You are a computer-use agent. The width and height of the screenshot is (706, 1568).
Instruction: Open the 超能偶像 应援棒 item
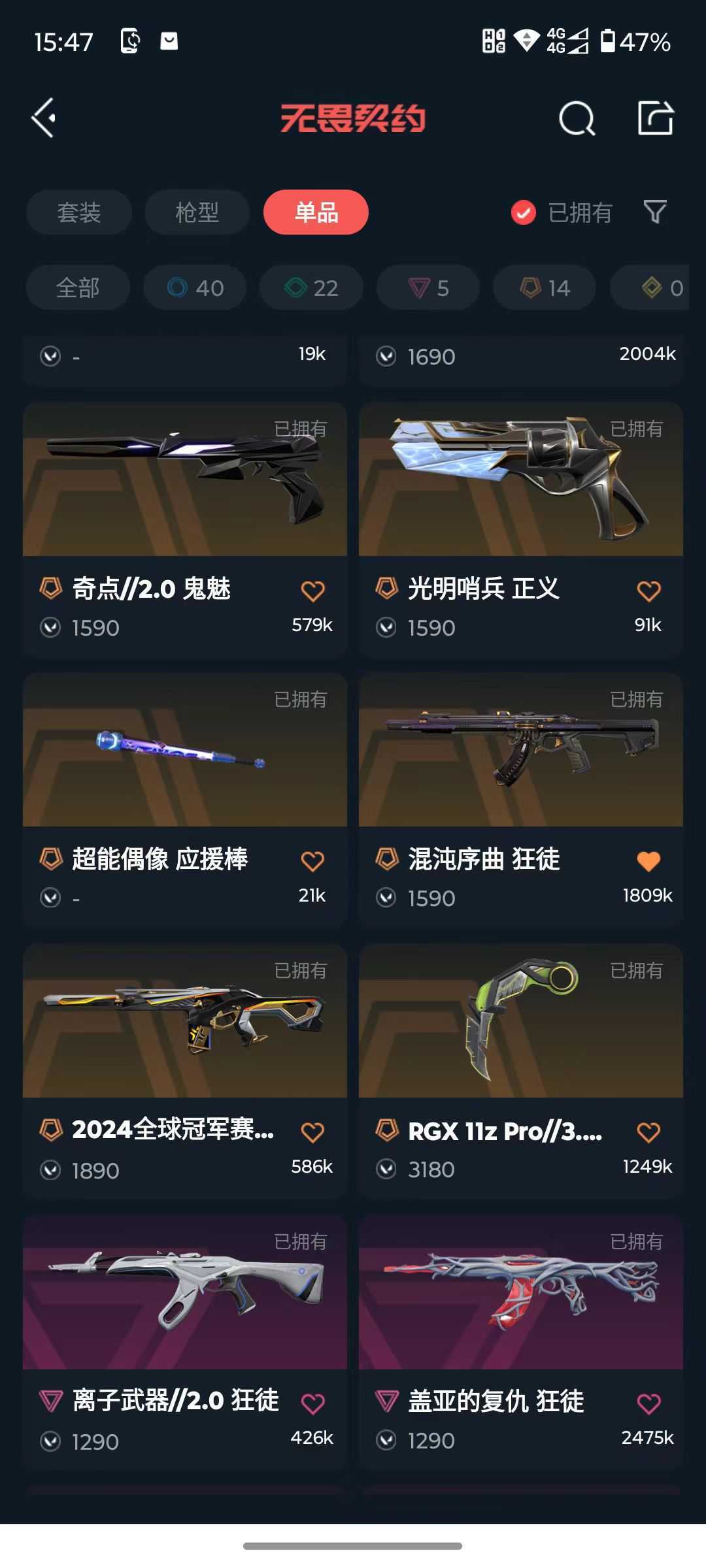[x=184, y=751]
